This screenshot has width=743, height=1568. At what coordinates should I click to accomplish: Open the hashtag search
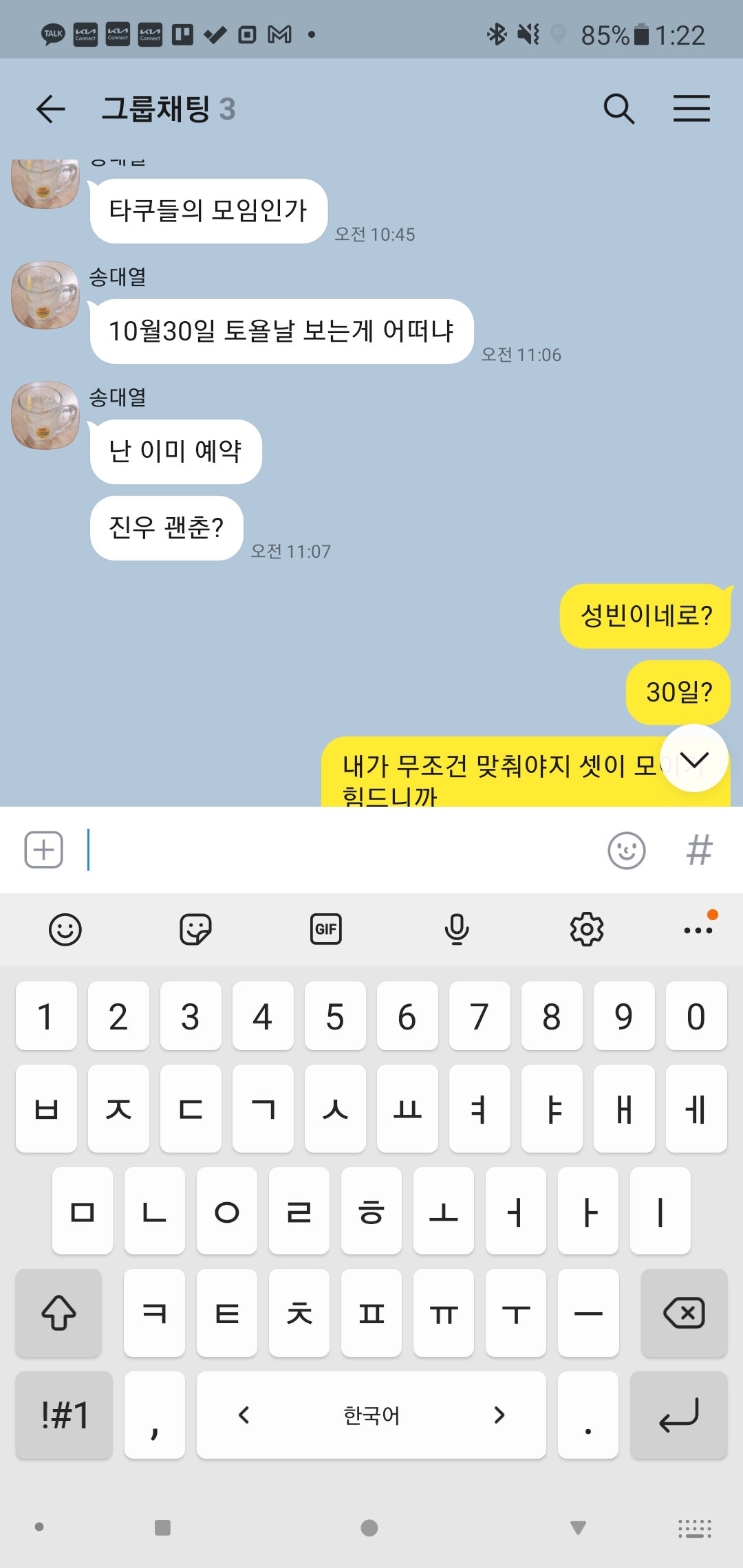(x=699, y=851)
